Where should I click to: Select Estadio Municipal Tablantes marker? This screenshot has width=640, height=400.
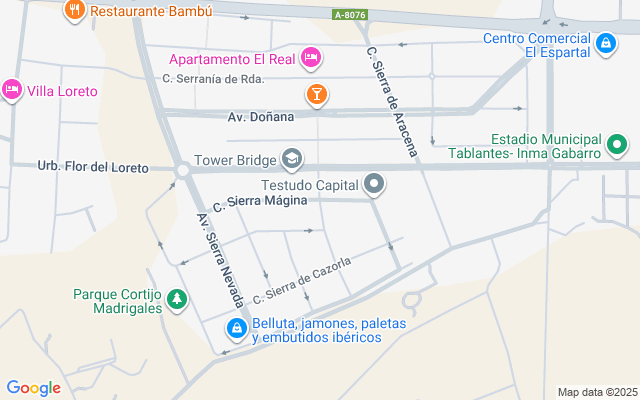click(618, 146)
